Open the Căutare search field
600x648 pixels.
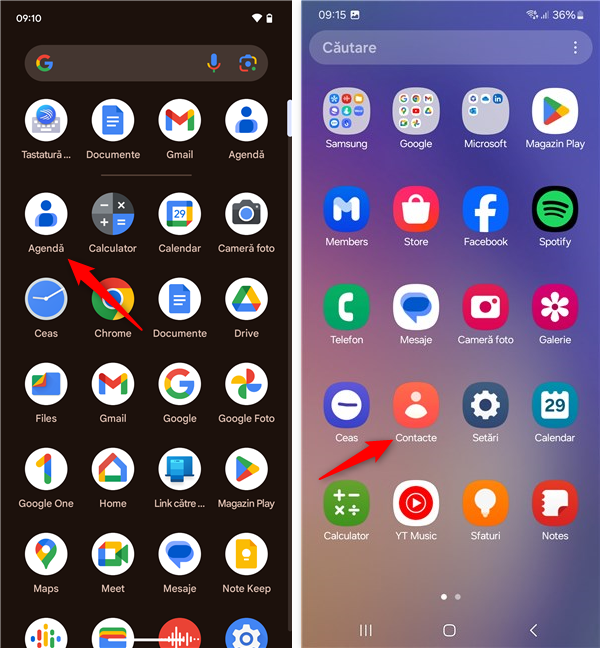click(430, 47)
